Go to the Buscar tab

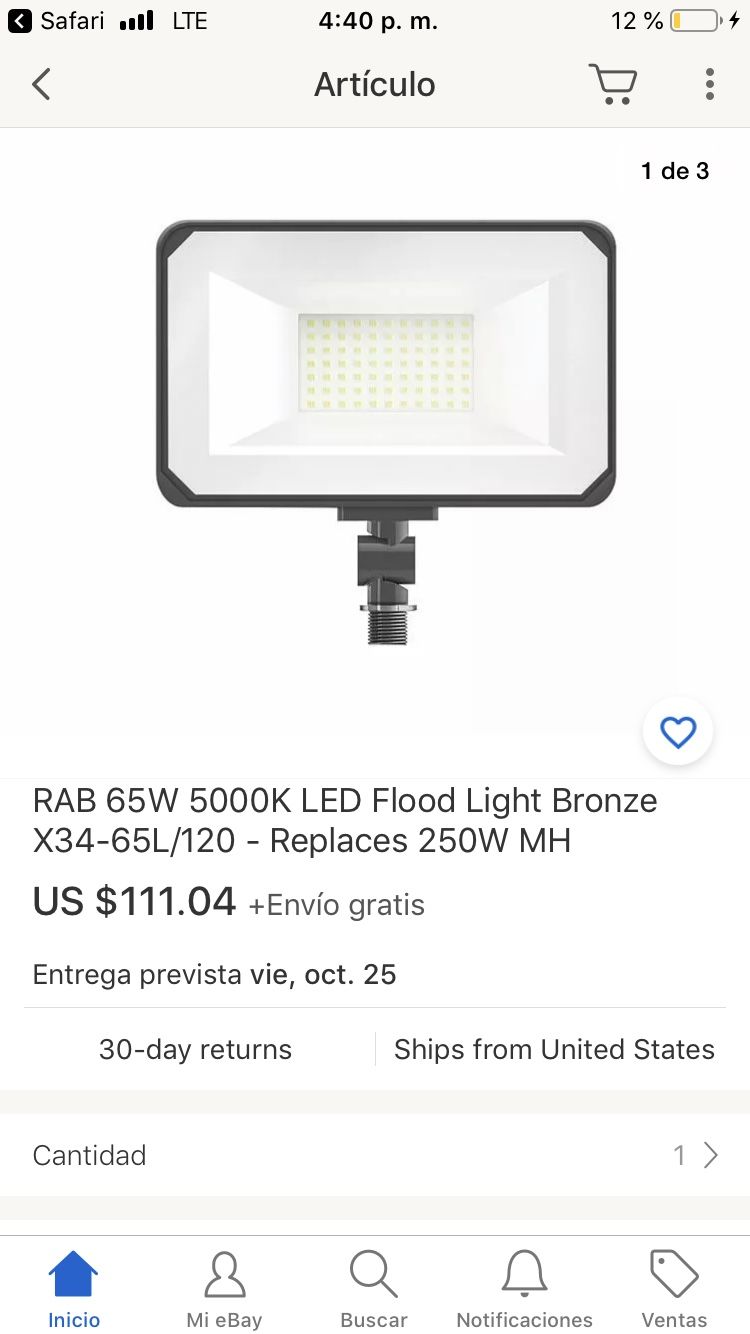374,1290
